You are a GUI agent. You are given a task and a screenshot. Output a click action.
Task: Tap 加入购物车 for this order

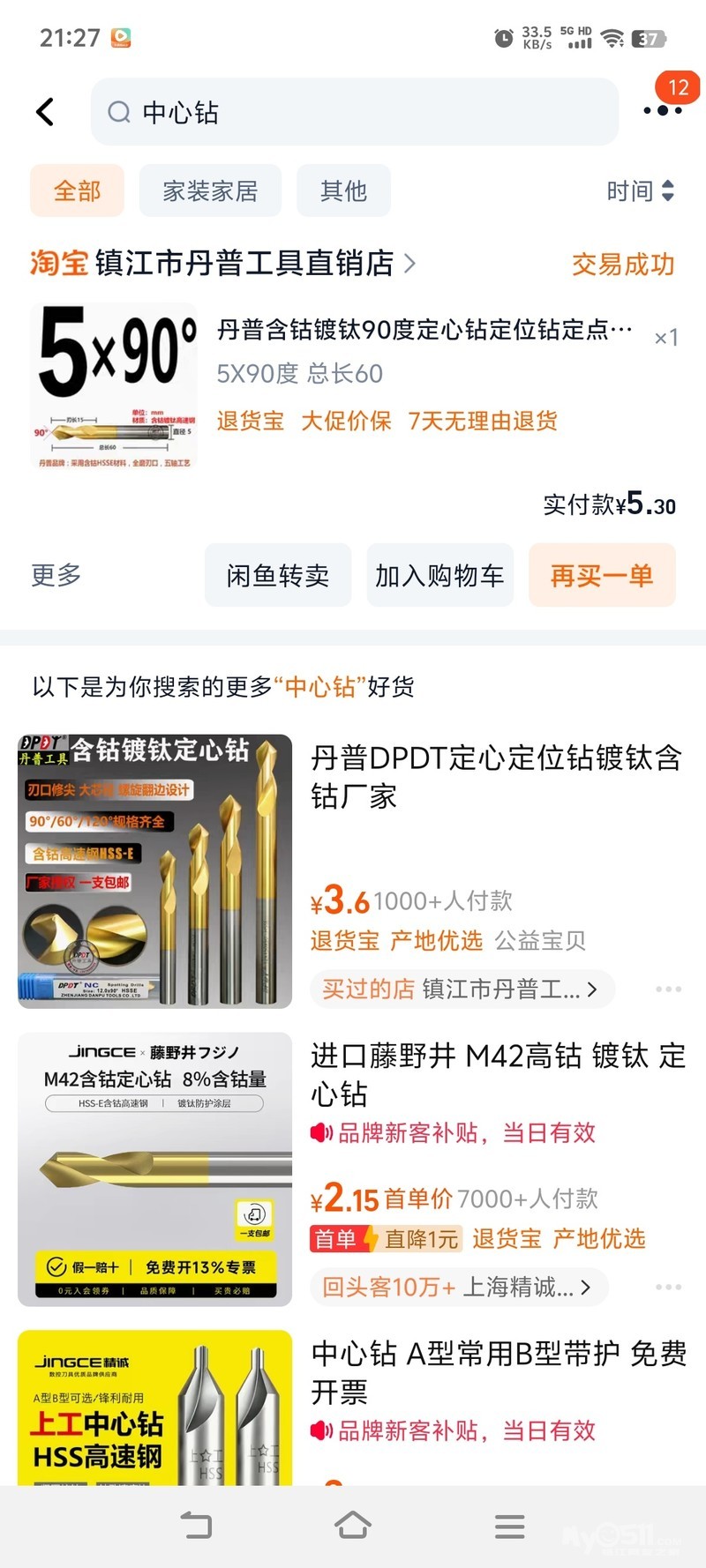click(x=439, y=575)
